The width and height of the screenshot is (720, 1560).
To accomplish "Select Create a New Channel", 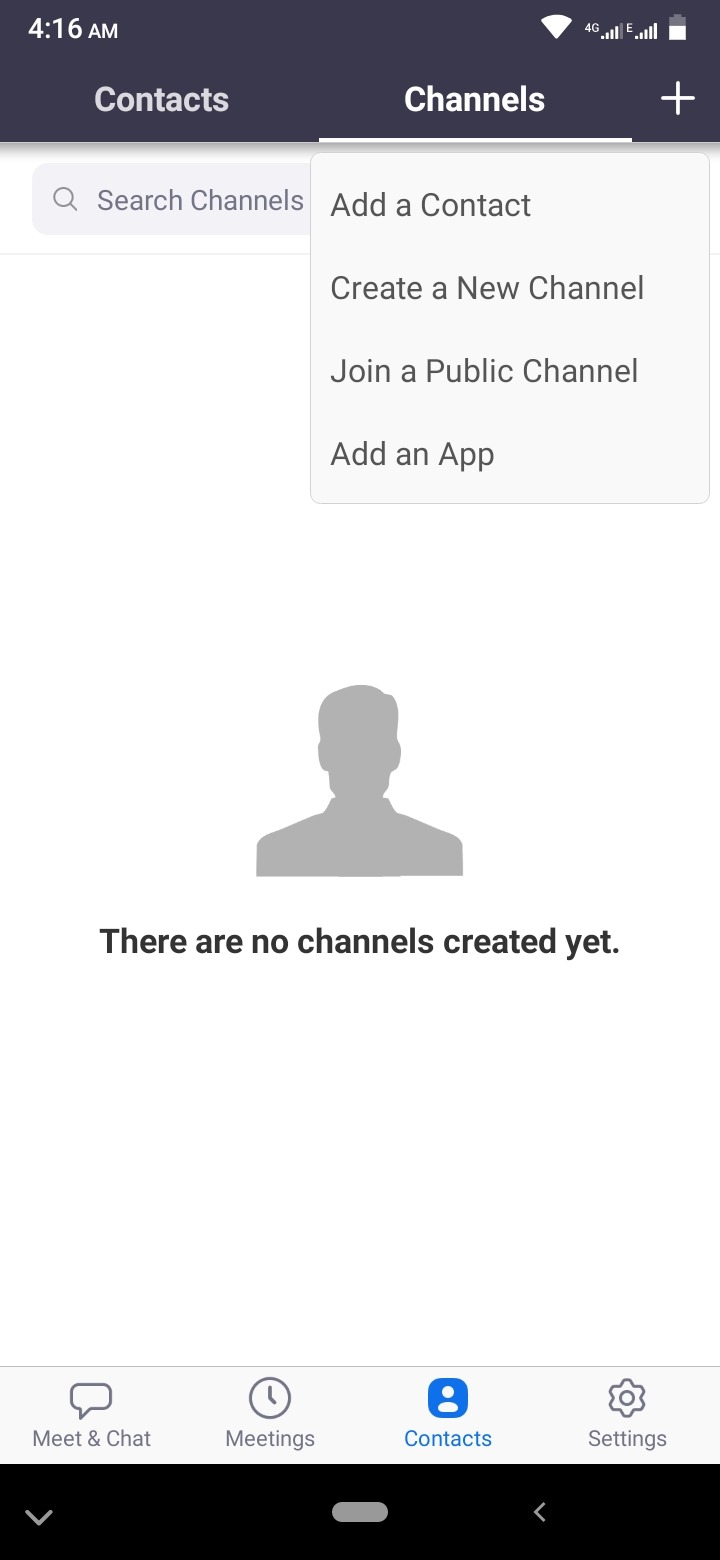I will pos(487,288).
